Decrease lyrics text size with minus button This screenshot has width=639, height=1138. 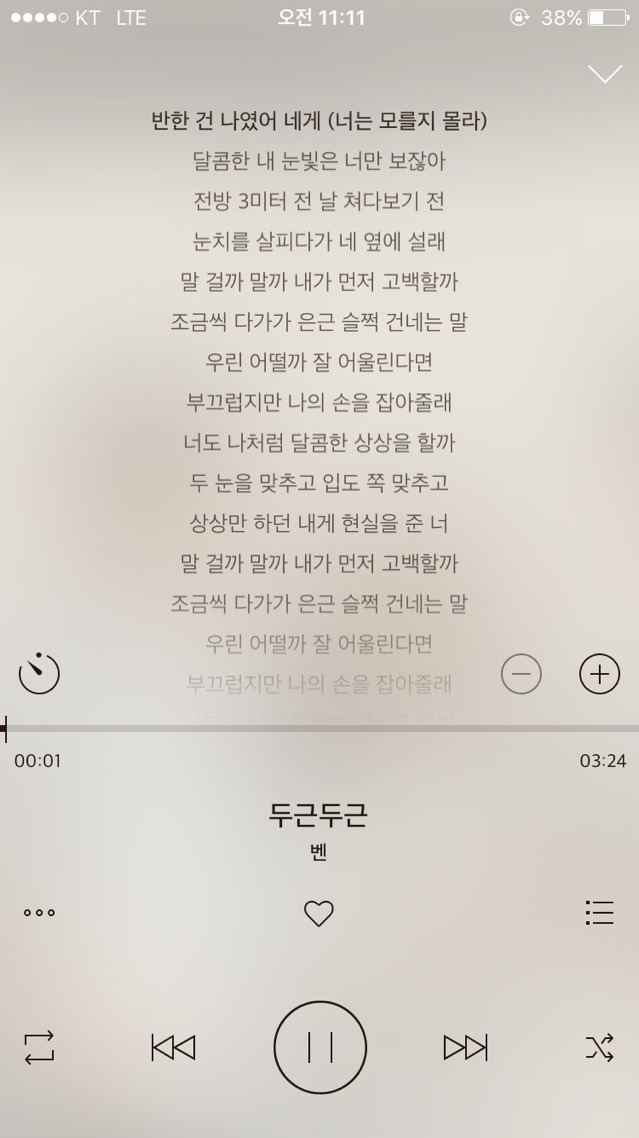coord(520,675)
